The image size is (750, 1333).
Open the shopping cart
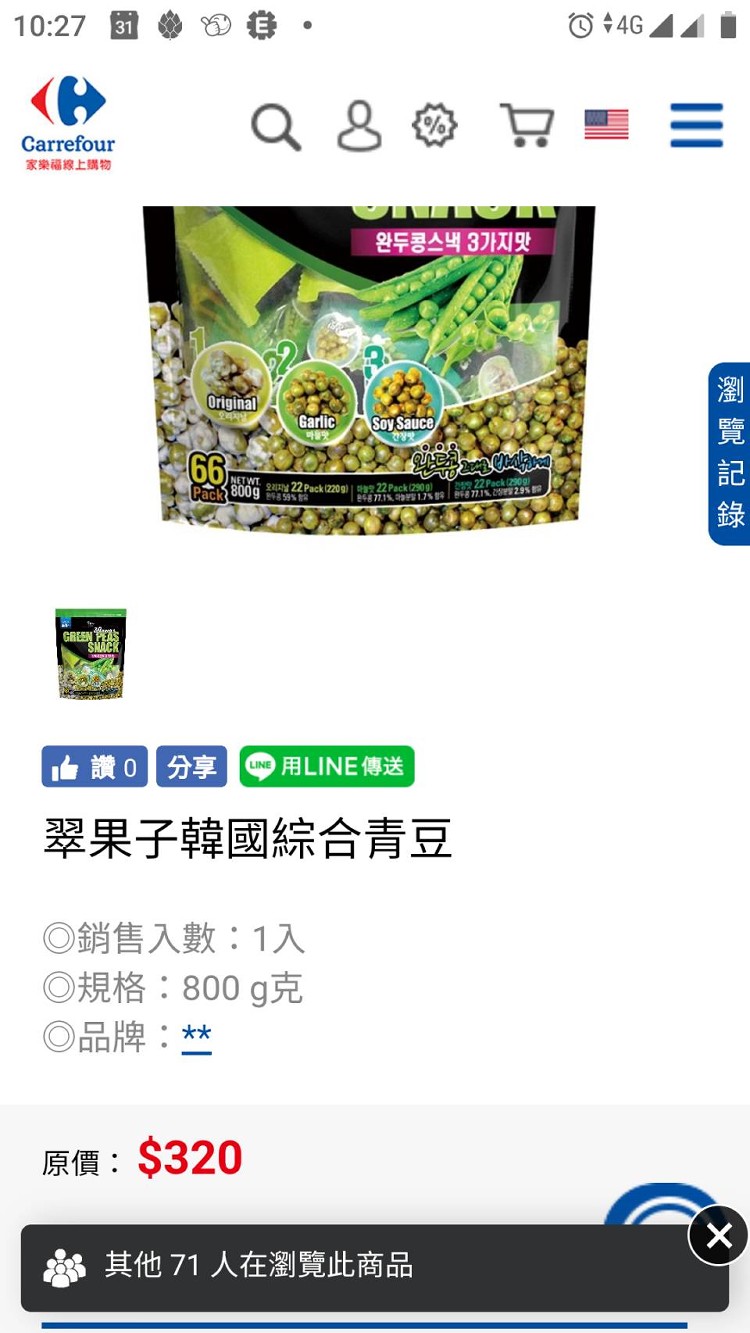click(x=527, y=127)
